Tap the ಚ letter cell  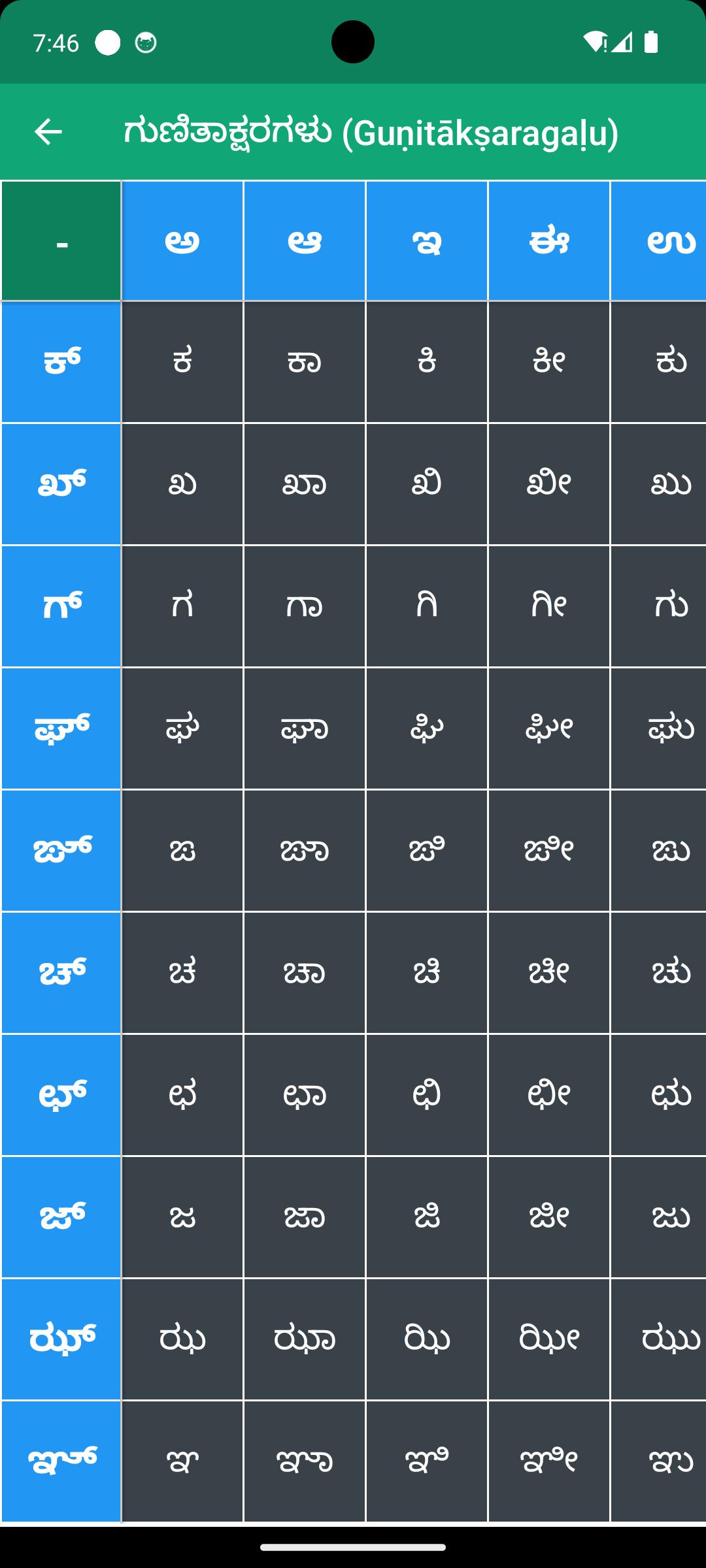(x=182, y=973)
